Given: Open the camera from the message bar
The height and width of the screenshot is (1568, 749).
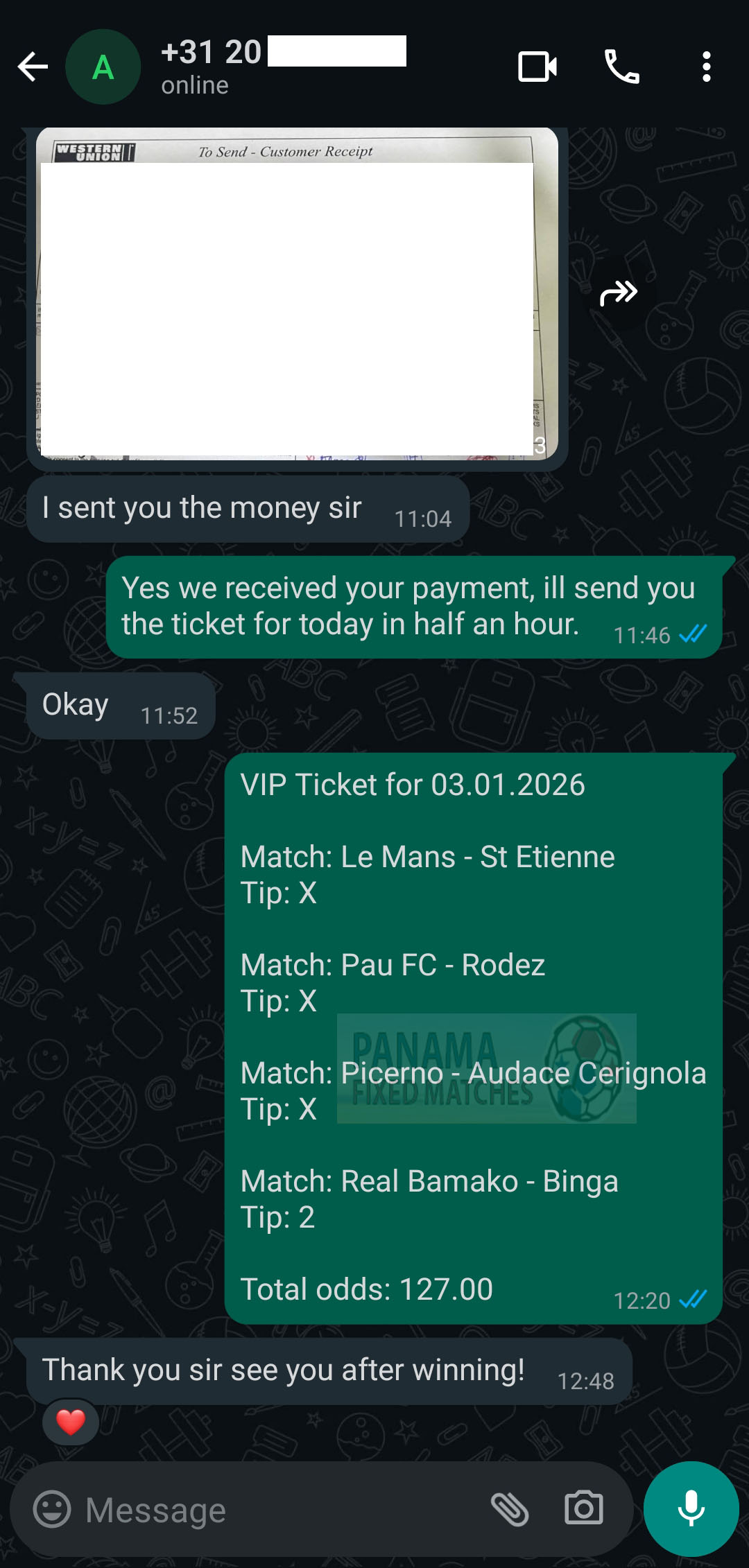Looking at the screenshot, I should click(x=584, y=1509).
